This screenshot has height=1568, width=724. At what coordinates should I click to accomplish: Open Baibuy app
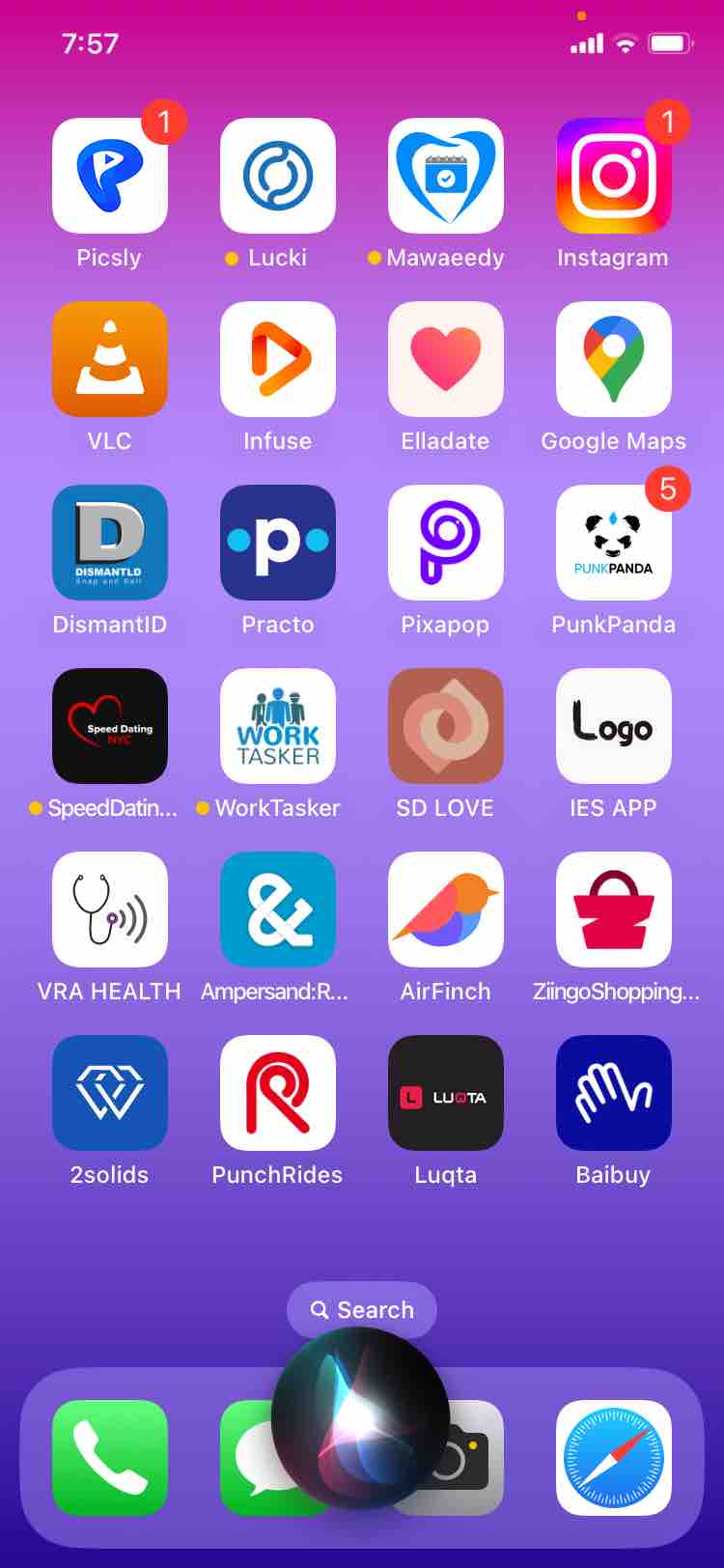point(614,1093)
